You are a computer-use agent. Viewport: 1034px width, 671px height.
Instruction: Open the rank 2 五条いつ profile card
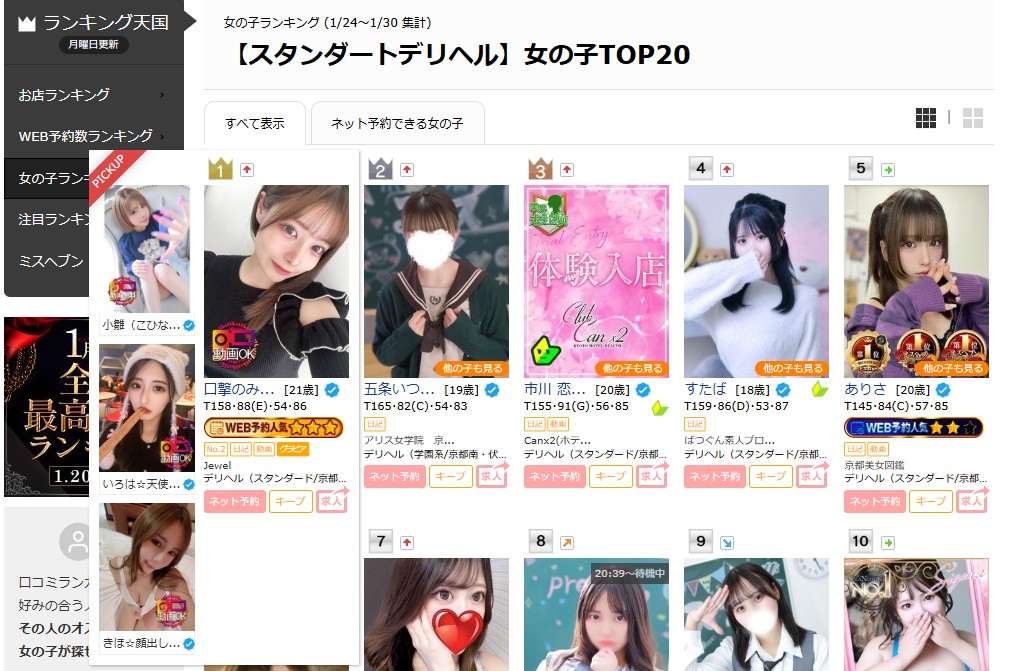tap(436, 280)
